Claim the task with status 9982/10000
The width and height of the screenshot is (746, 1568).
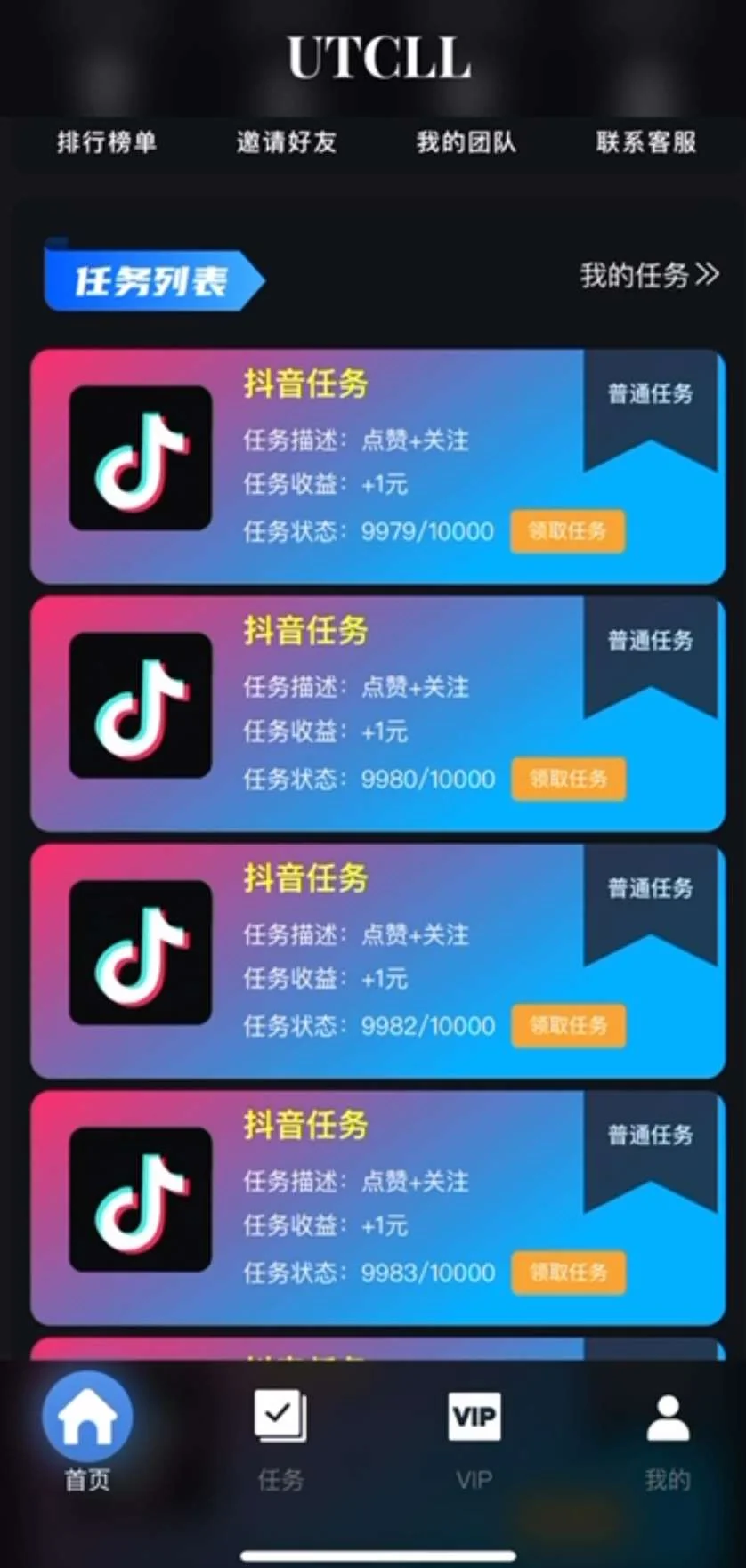(568, 1025)
